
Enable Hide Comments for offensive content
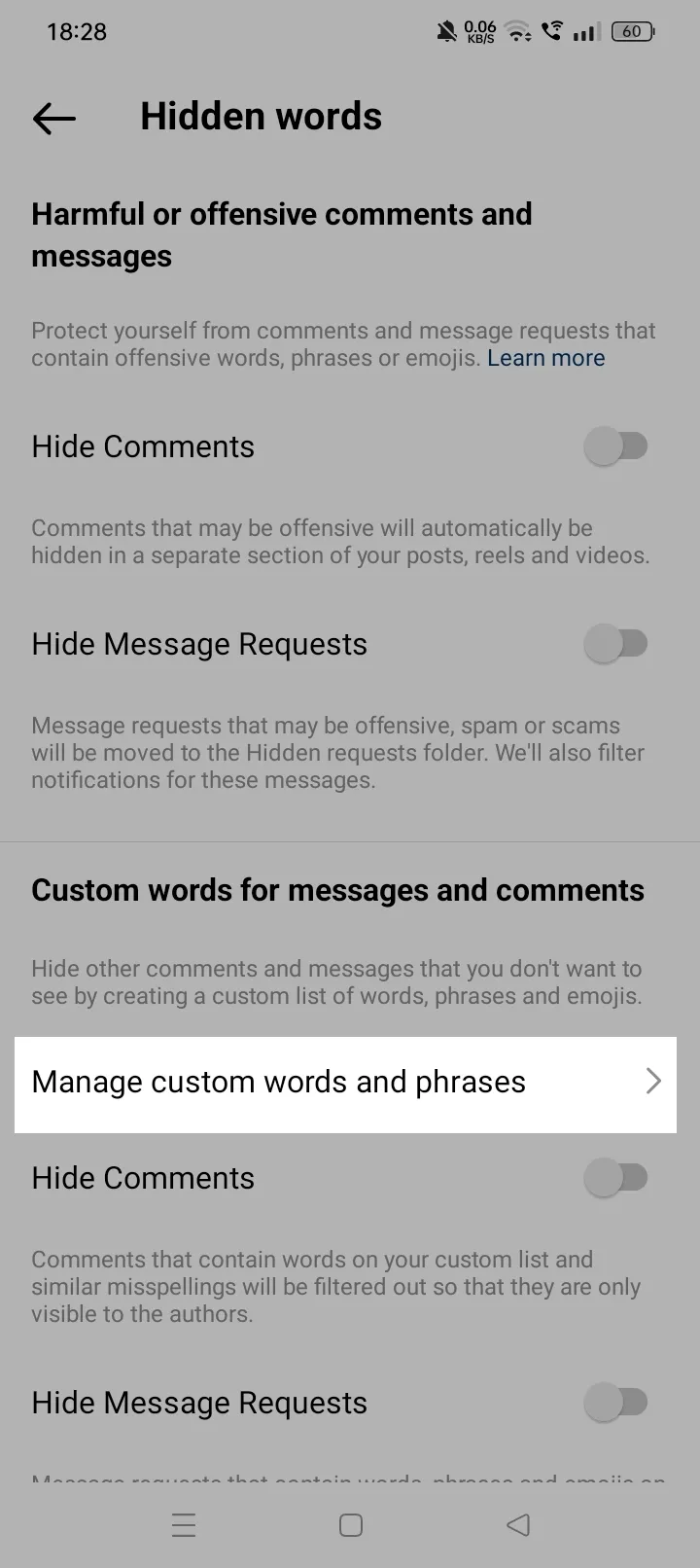616,447
